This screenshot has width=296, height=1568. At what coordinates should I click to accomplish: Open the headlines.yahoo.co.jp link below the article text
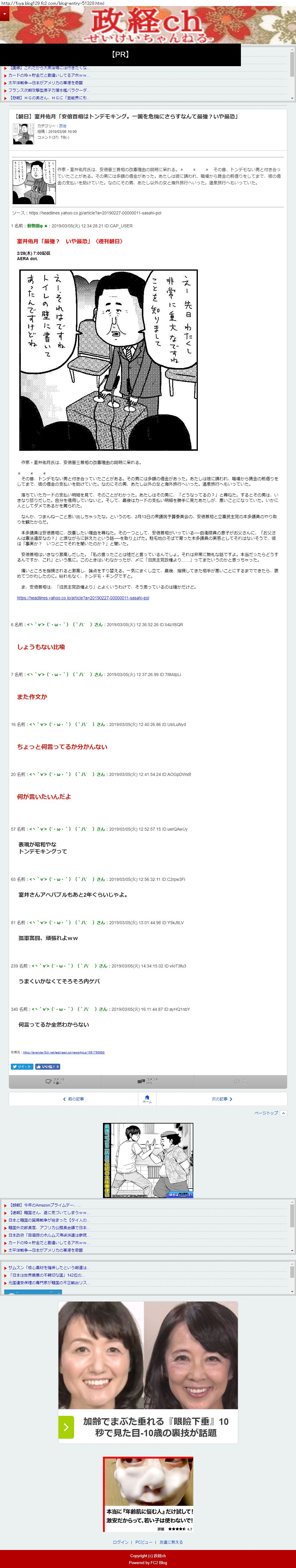(83, 598)
